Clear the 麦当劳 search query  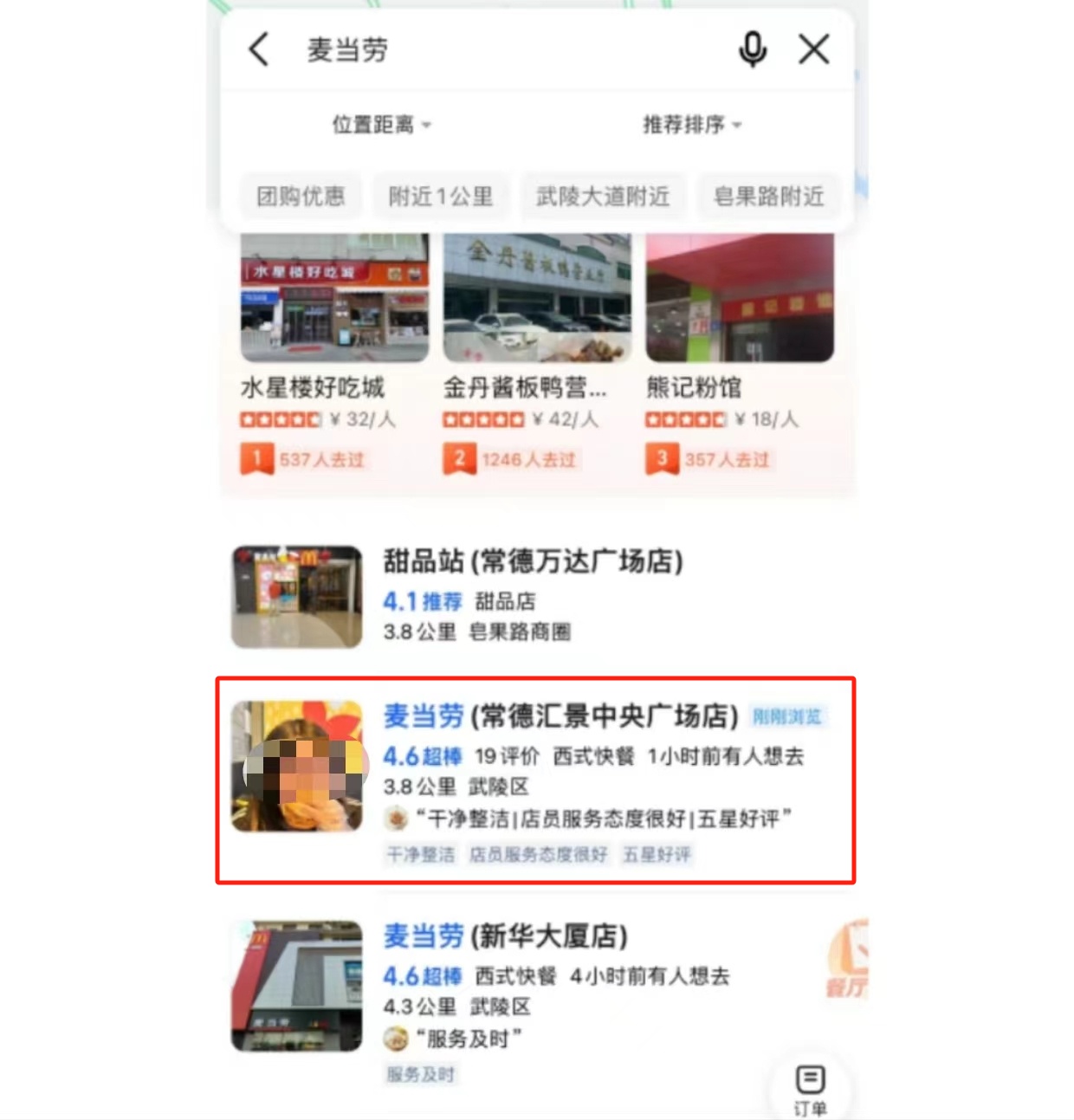pyautogui.click(x=813, y=49)
